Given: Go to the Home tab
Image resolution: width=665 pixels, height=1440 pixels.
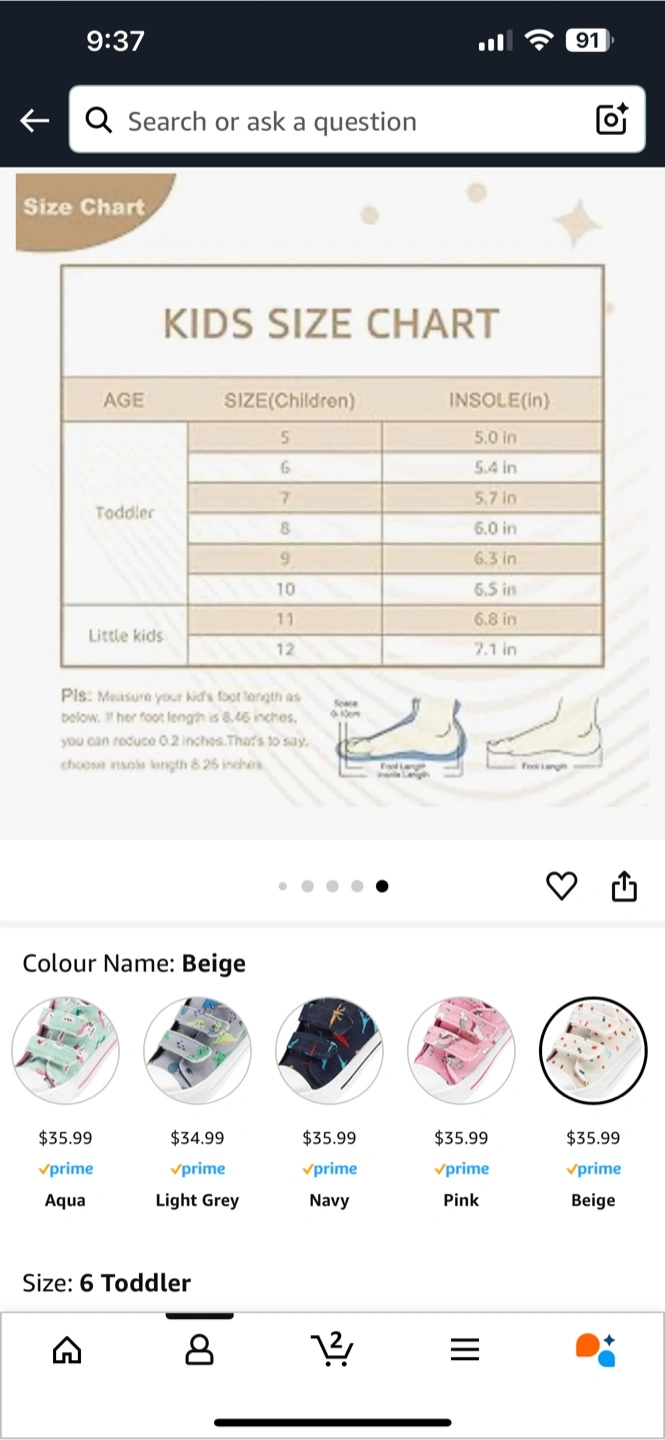Looking at the screenshot, I should [x=67, y=1351].
